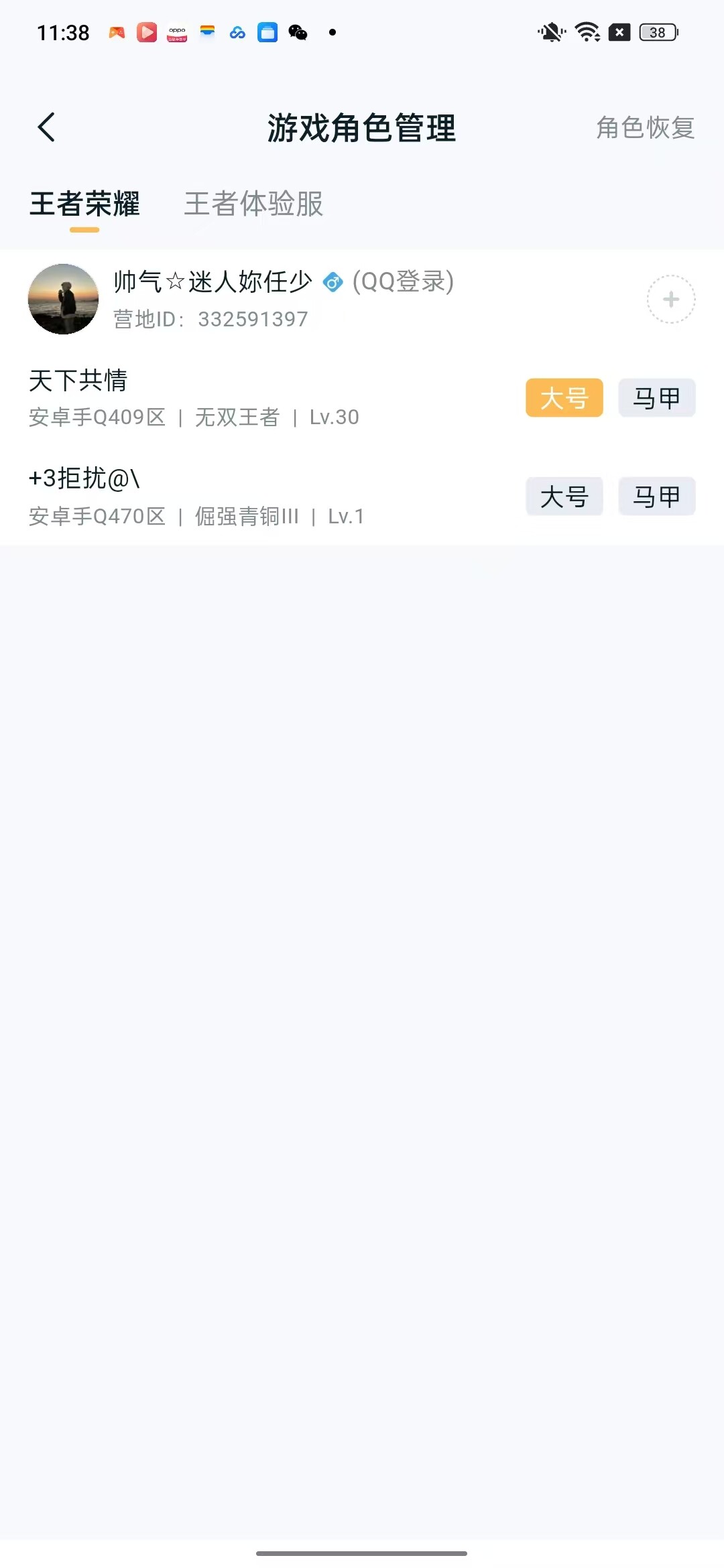Select the 王者荣耀 tab
Screen dimensions: 724x1568
(x=86, y=206)
